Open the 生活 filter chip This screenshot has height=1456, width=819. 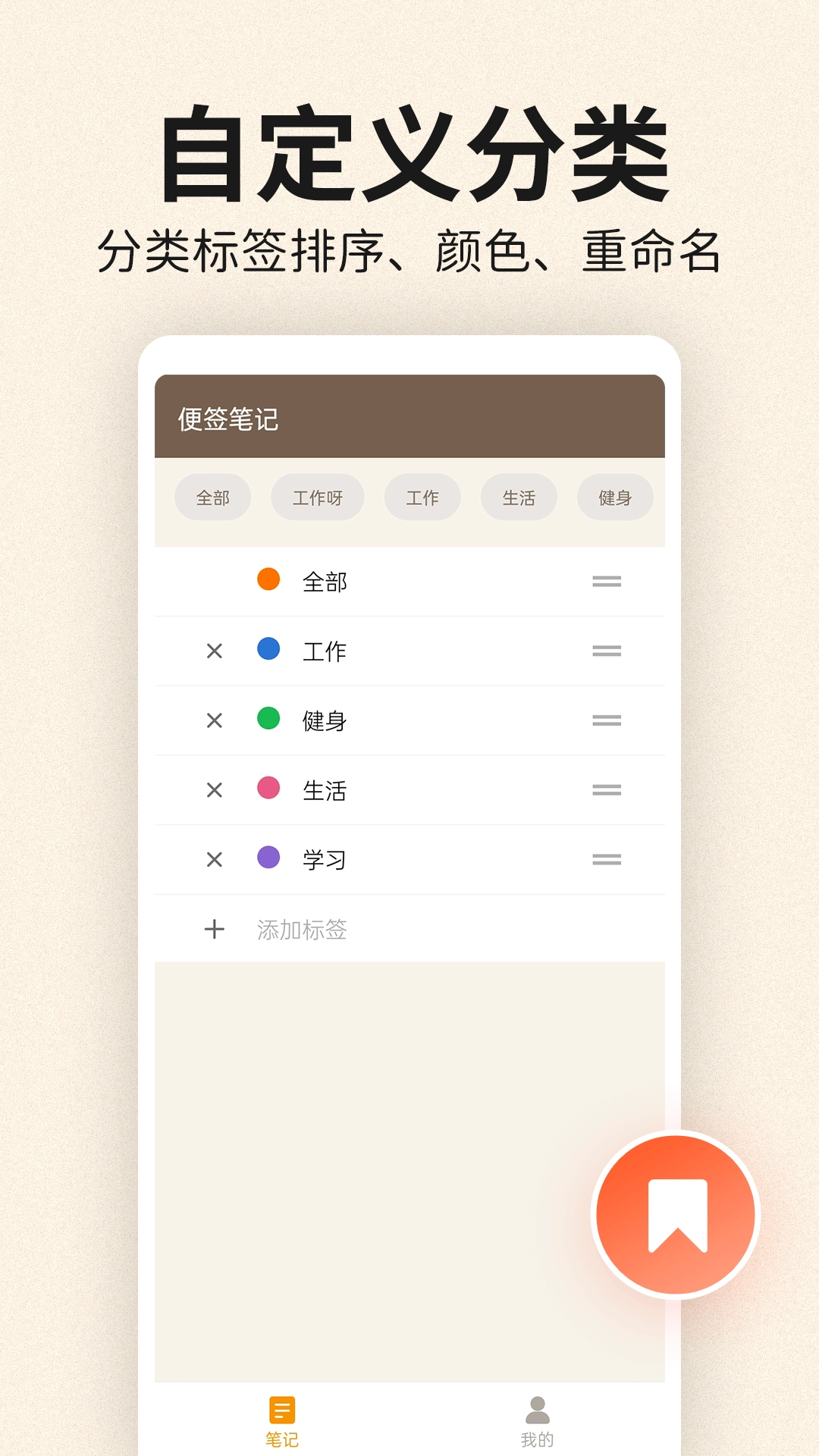519,497
